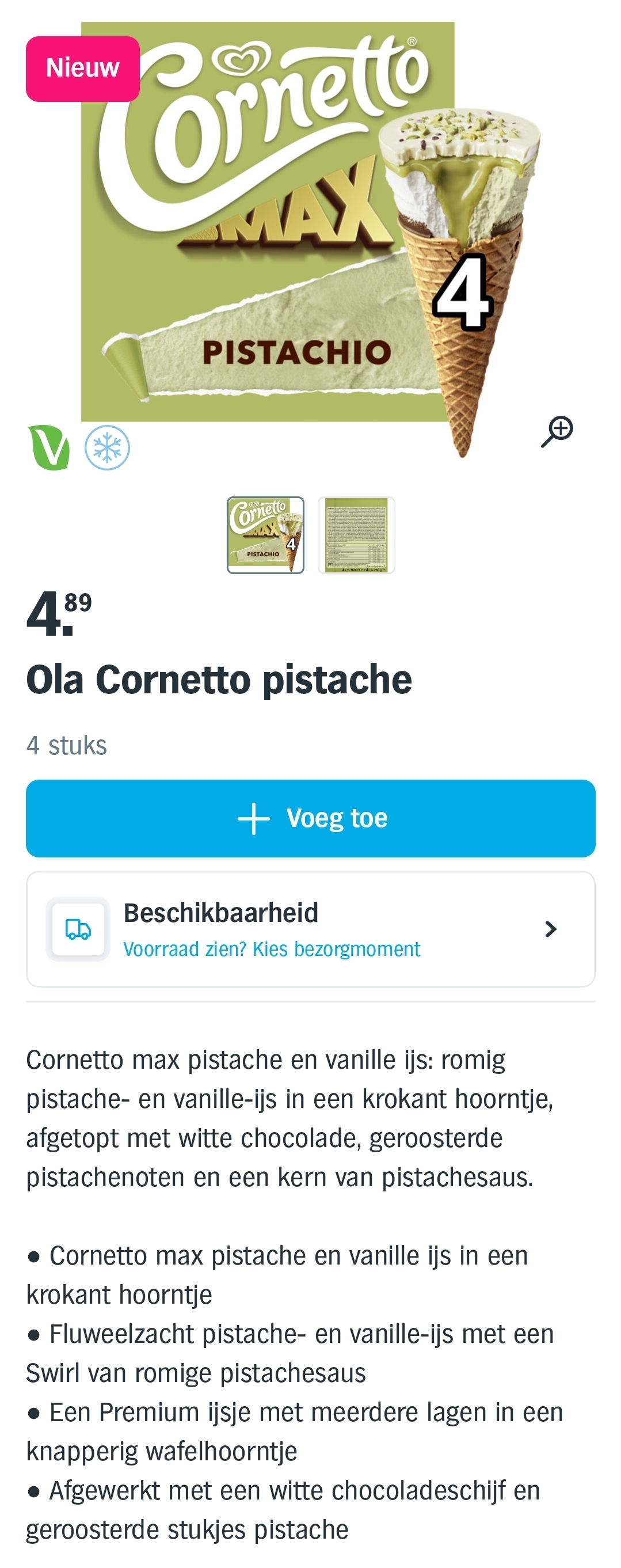This screenshot has height=1568, width=621.
Task: Select the first Cornetto front thumbnail
Action: [x=265, y=535]
